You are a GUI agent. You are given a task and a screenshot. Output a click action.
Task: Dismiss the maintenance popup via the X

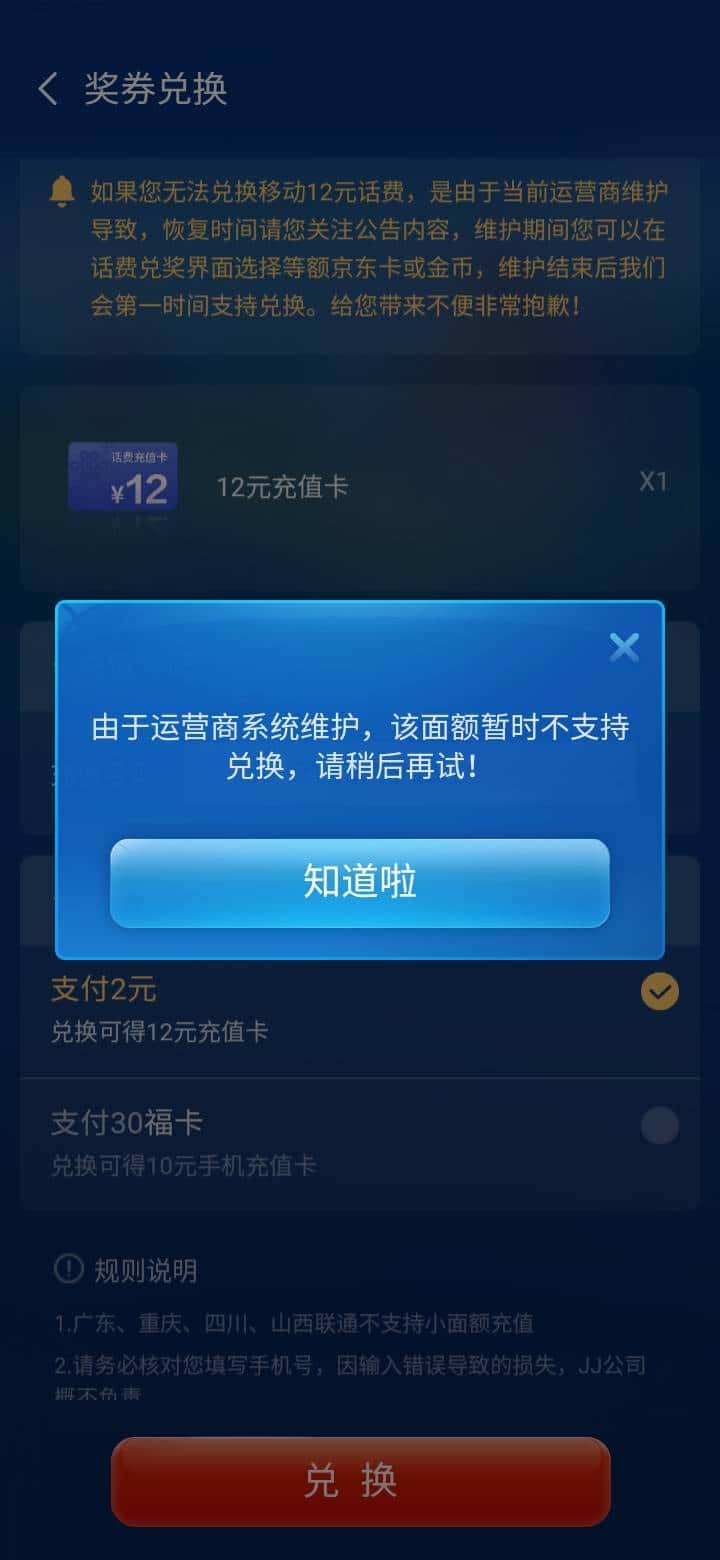(x=624, y=647)
